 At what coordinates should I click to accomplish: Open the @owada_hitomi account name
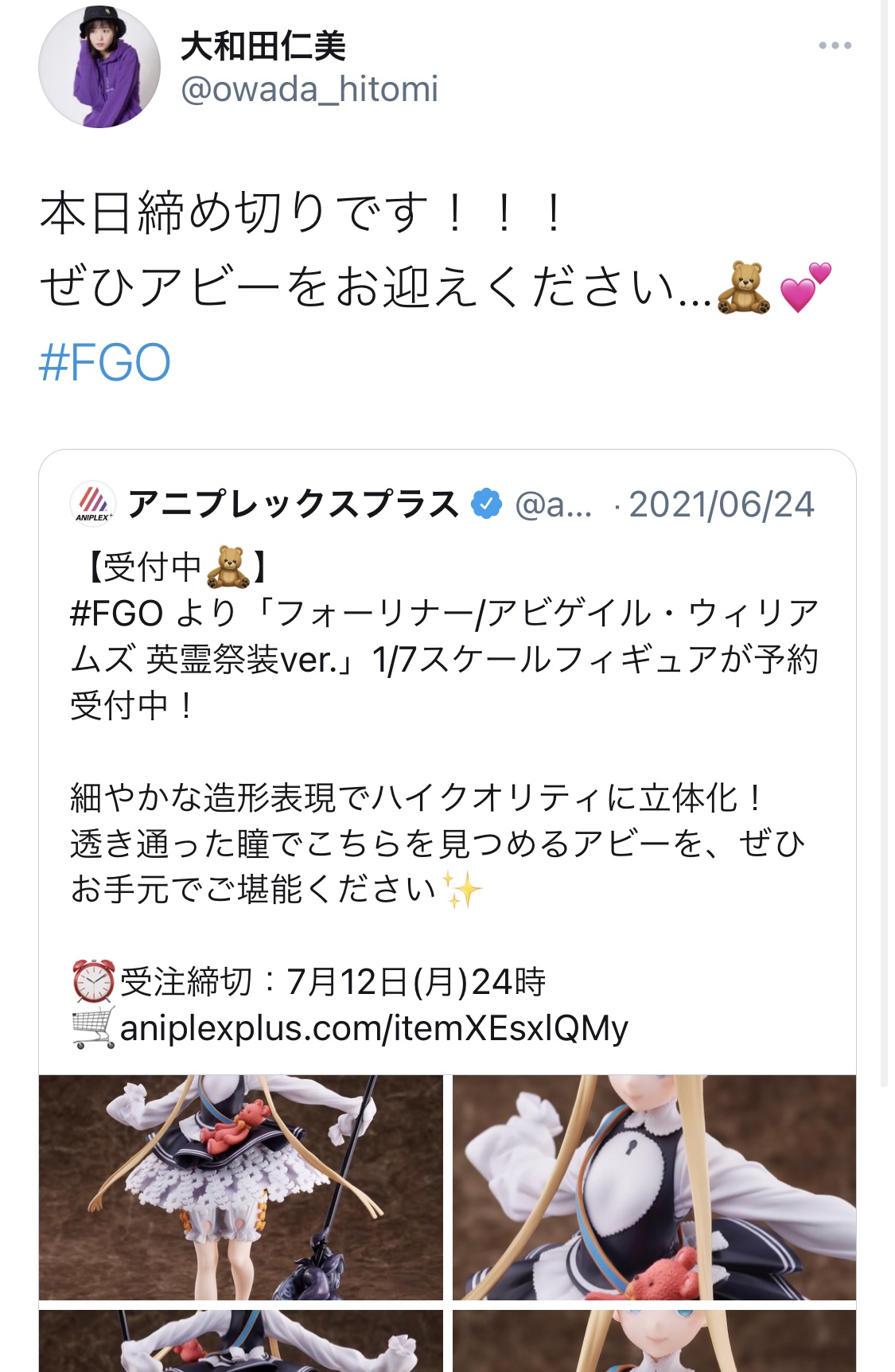309,89
